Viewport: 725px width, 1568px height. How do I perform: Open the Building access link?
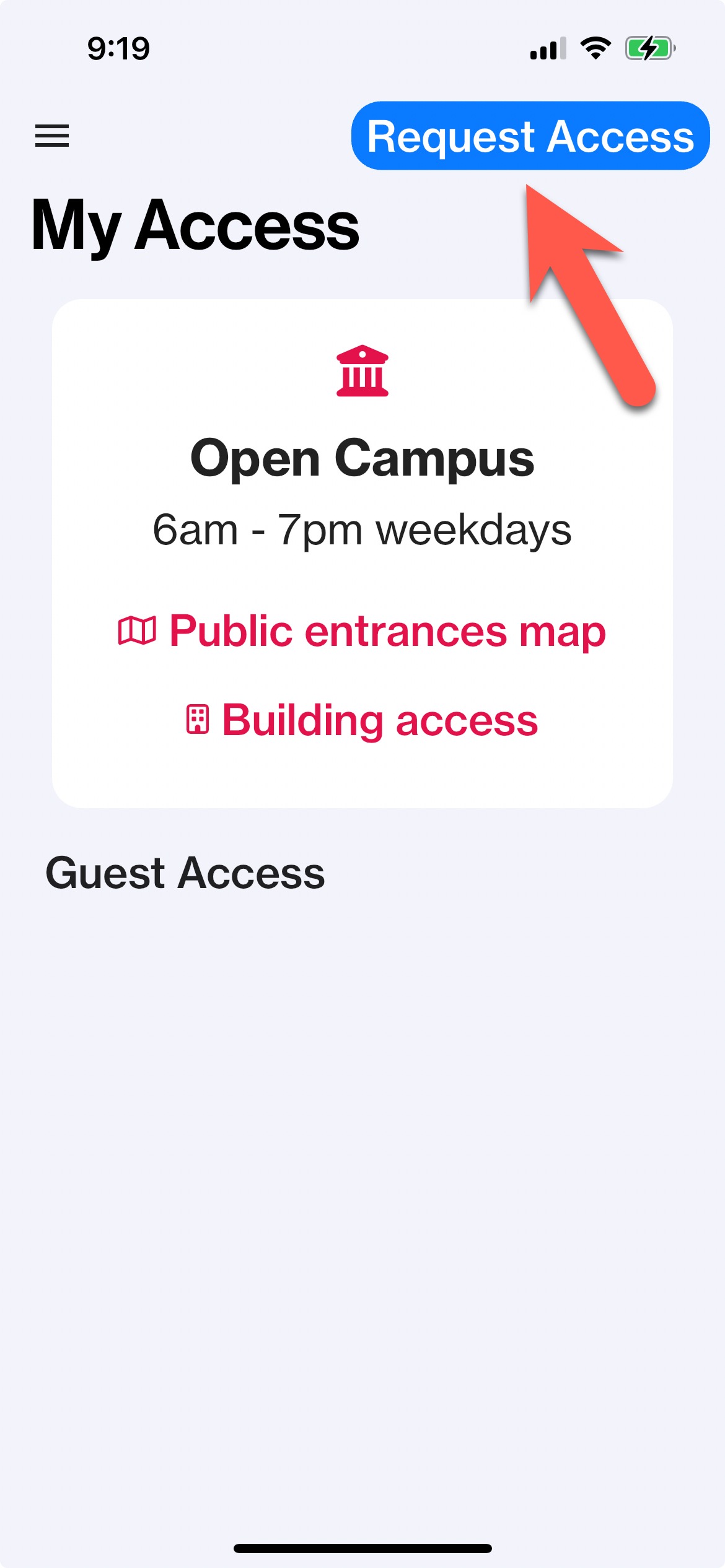[x=362, y=720]
